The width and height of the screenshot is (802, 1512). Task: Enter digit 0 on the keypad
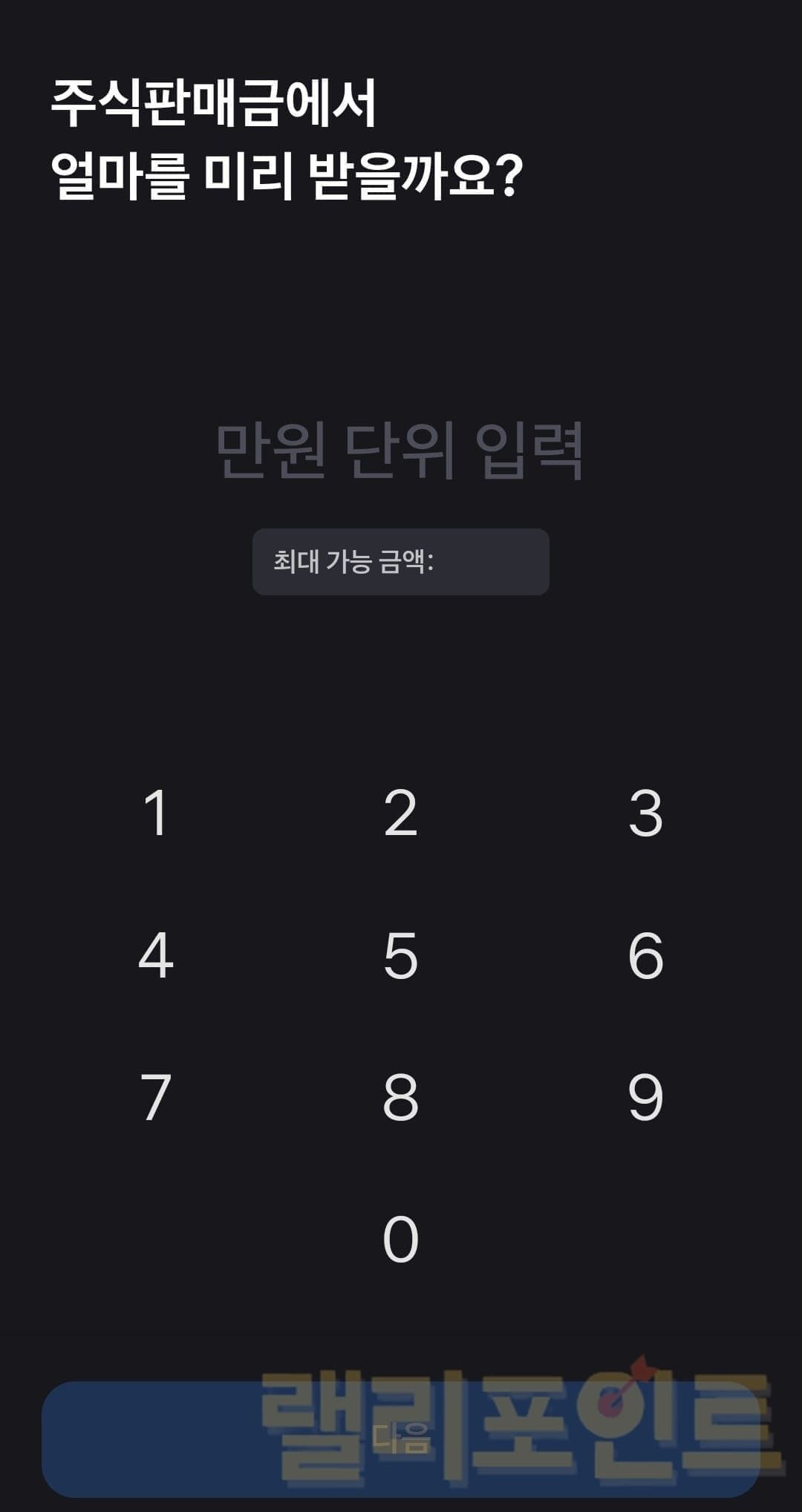[x=400, y=1239]
